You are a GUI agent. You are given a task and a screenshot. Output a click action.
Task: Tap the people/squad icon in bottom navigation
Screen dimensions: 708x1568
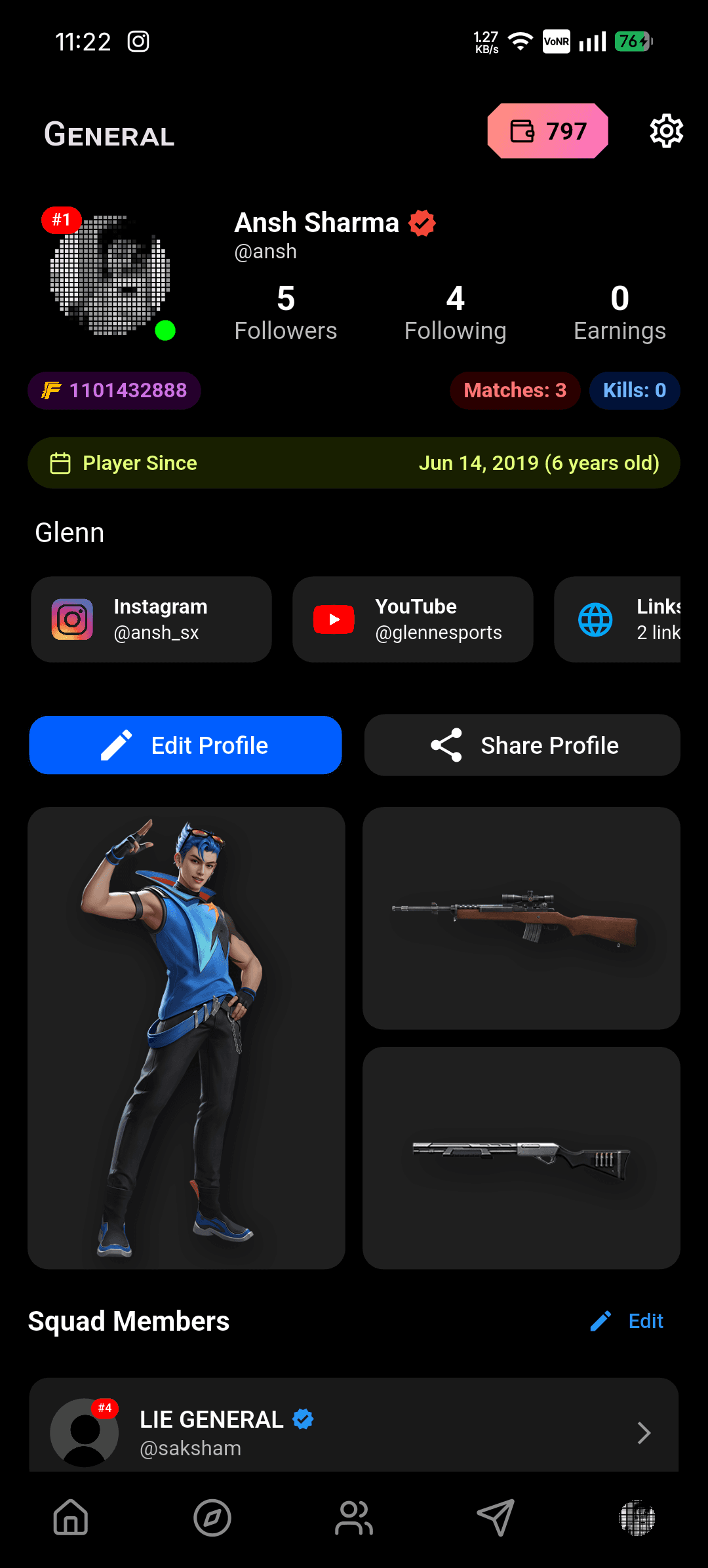[x=353, y=1519]
